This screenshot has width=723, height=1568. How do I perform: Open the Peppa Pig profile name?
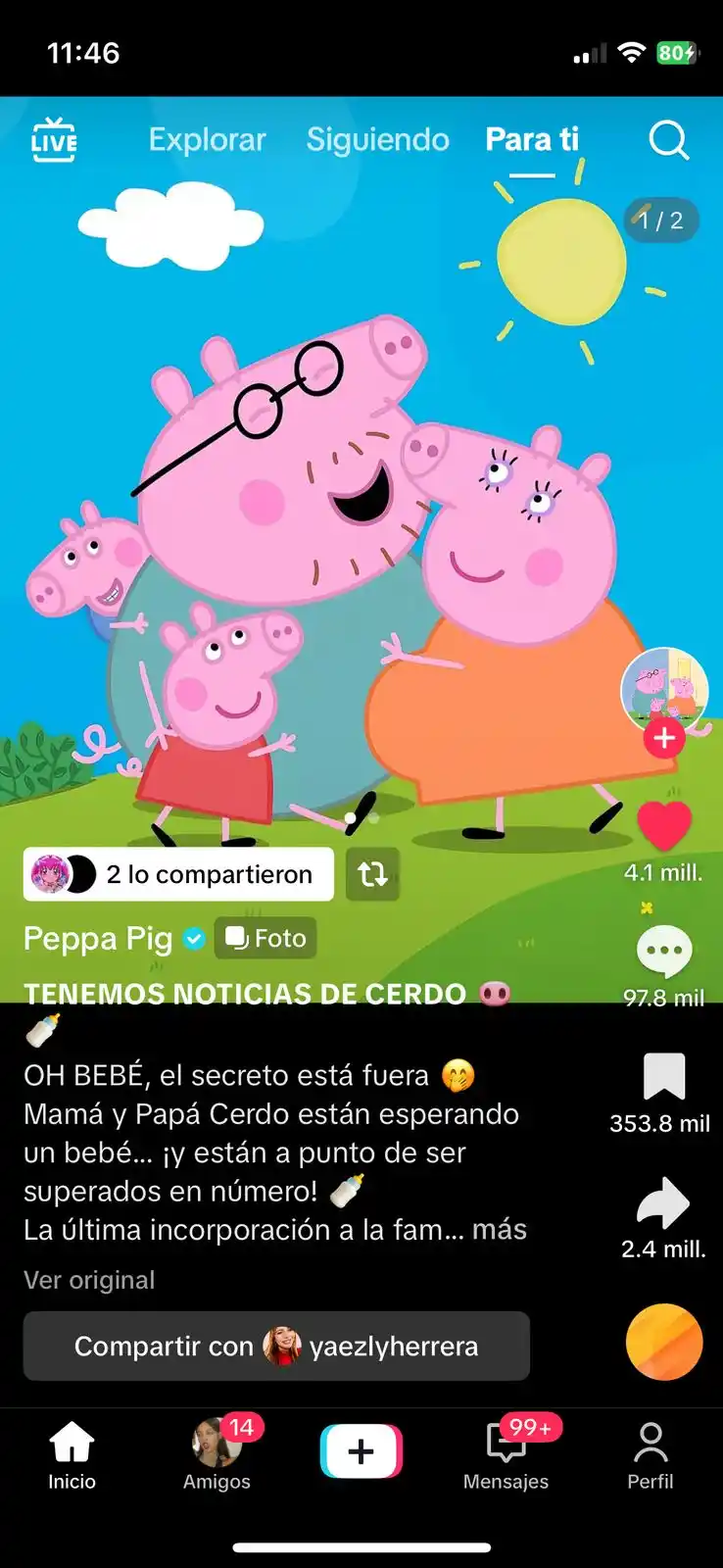(x=98, y=939)
